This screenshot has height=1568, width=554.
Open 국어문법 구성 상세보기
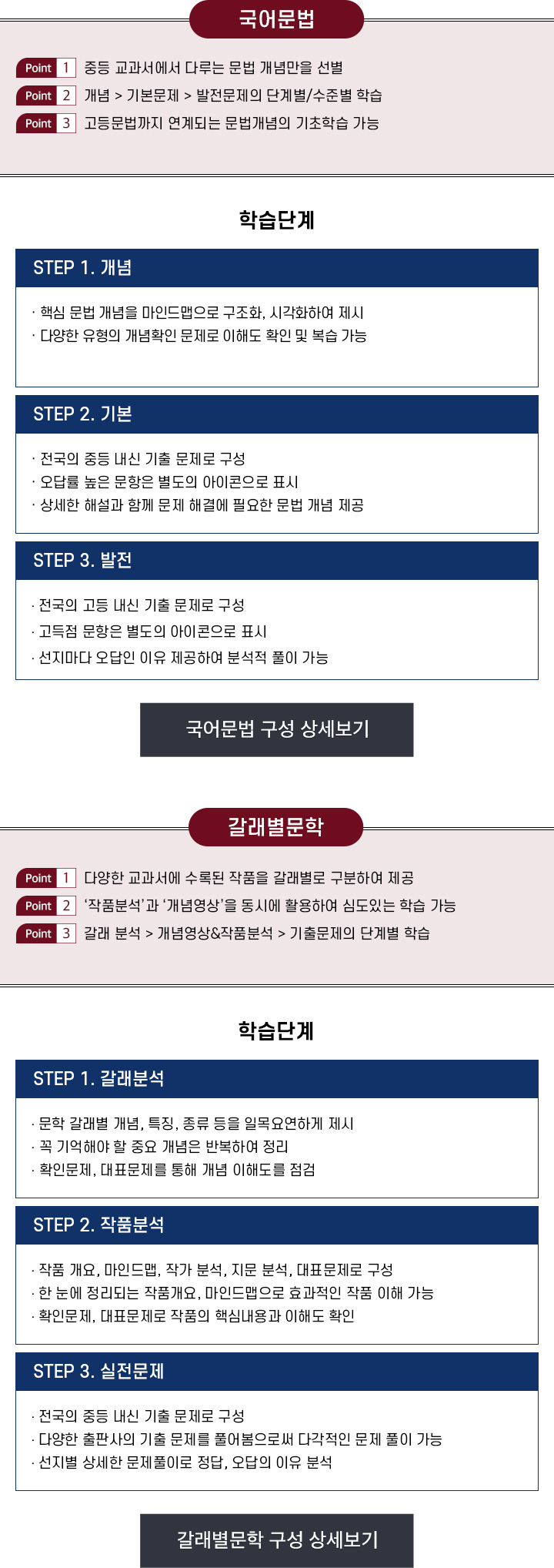pyautogui.click(x=277, y=729)
